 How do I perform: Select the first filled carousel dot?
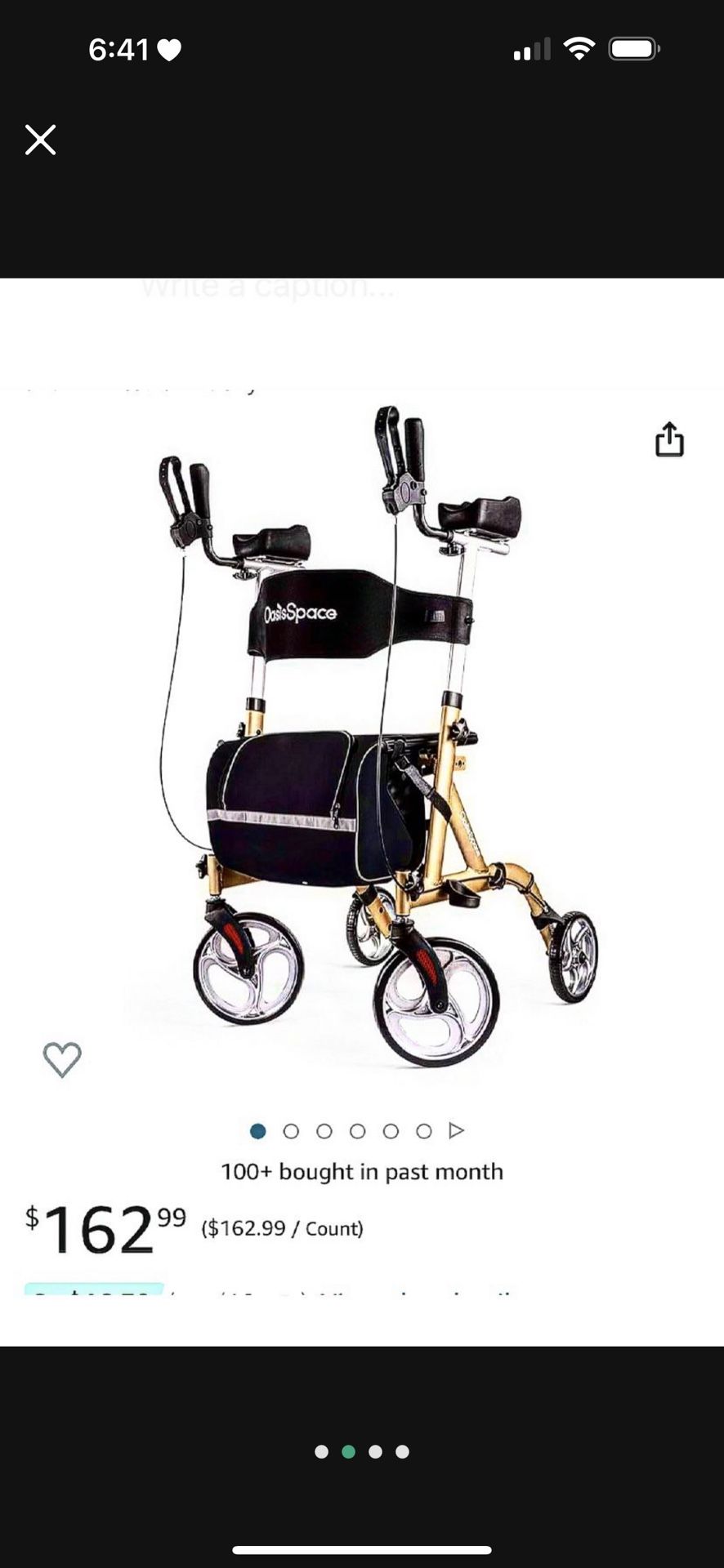coord(258,1130)
